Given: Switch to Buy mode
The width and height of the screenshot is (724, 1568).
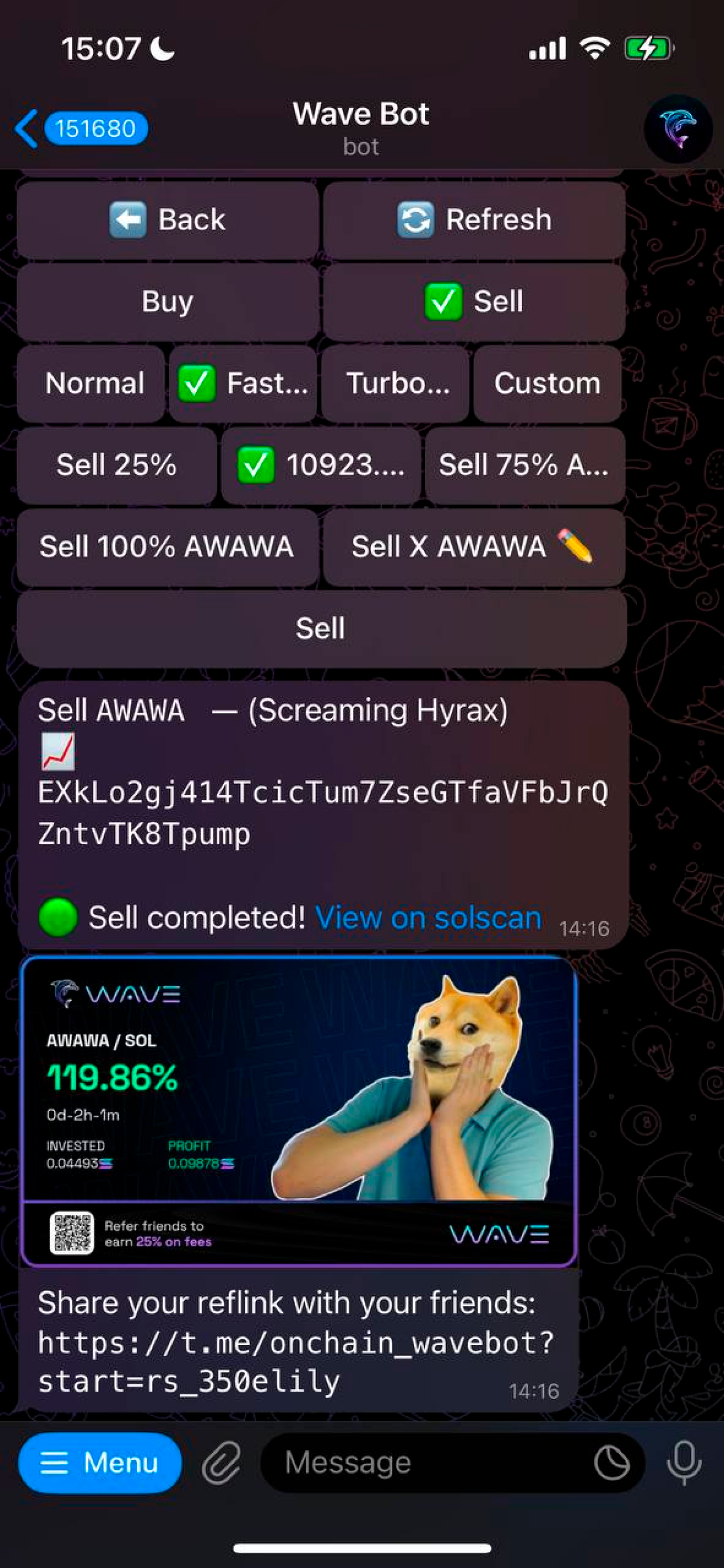Looking at the screenshot, I should click(x=168, y=301).
